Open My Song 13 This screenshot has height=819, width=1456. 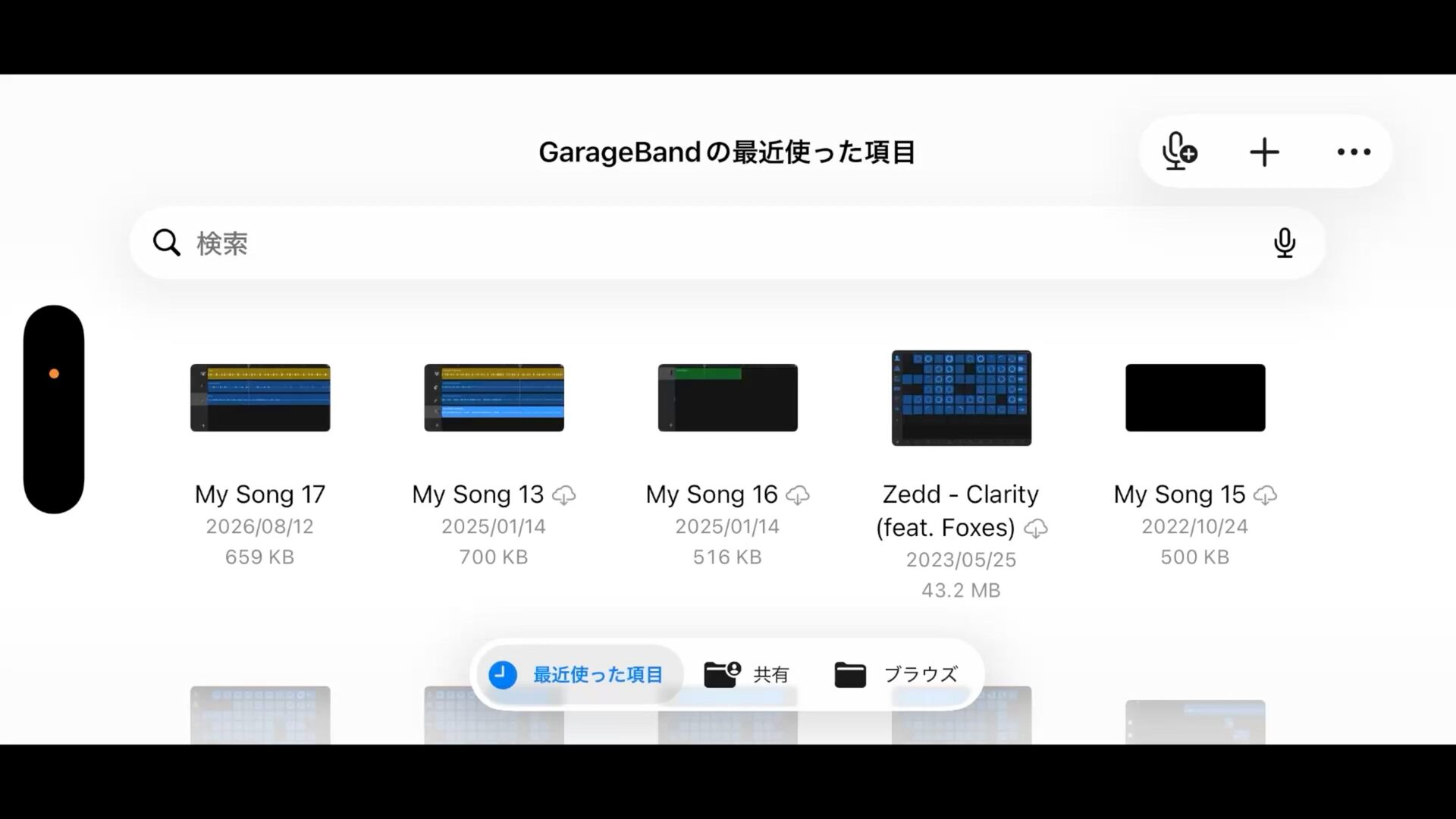click(494, 397)
